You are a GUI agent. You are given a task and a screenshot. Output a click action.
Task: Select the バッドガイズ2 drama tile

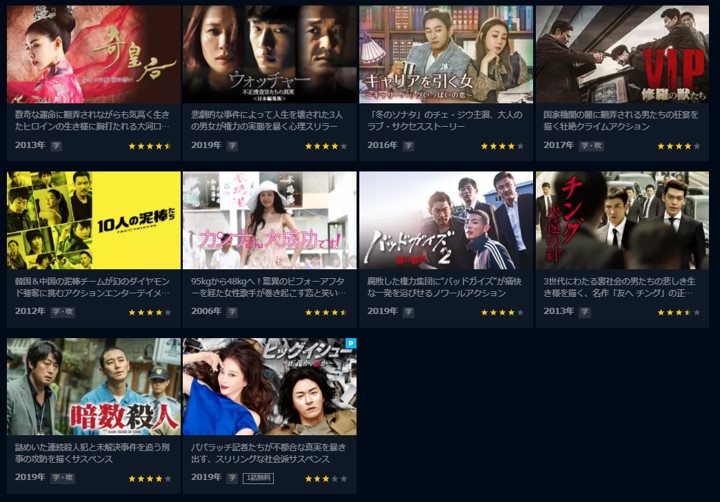[x=446, y=221]
